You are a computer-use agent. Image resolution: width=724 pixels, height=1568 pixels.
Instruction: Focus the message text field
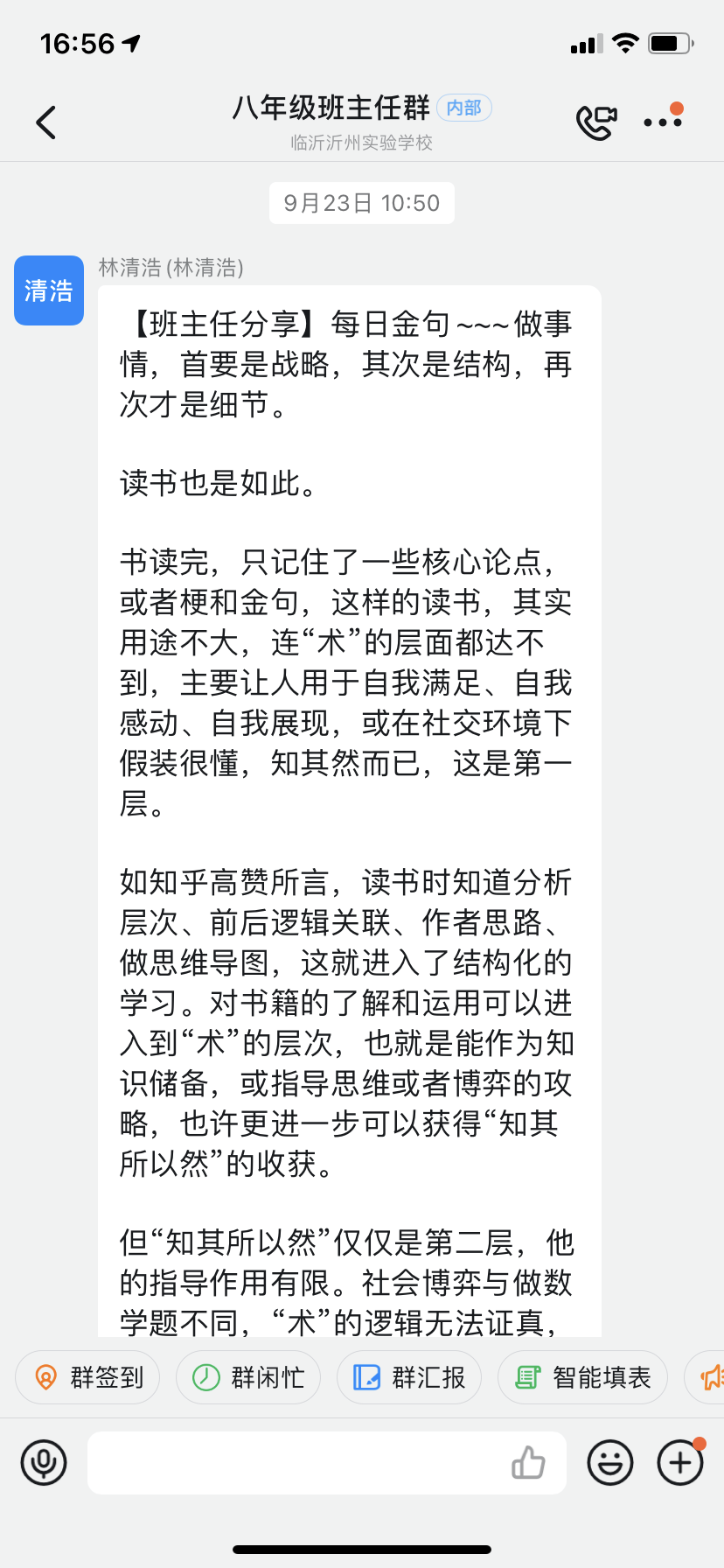click(297, 1462)
